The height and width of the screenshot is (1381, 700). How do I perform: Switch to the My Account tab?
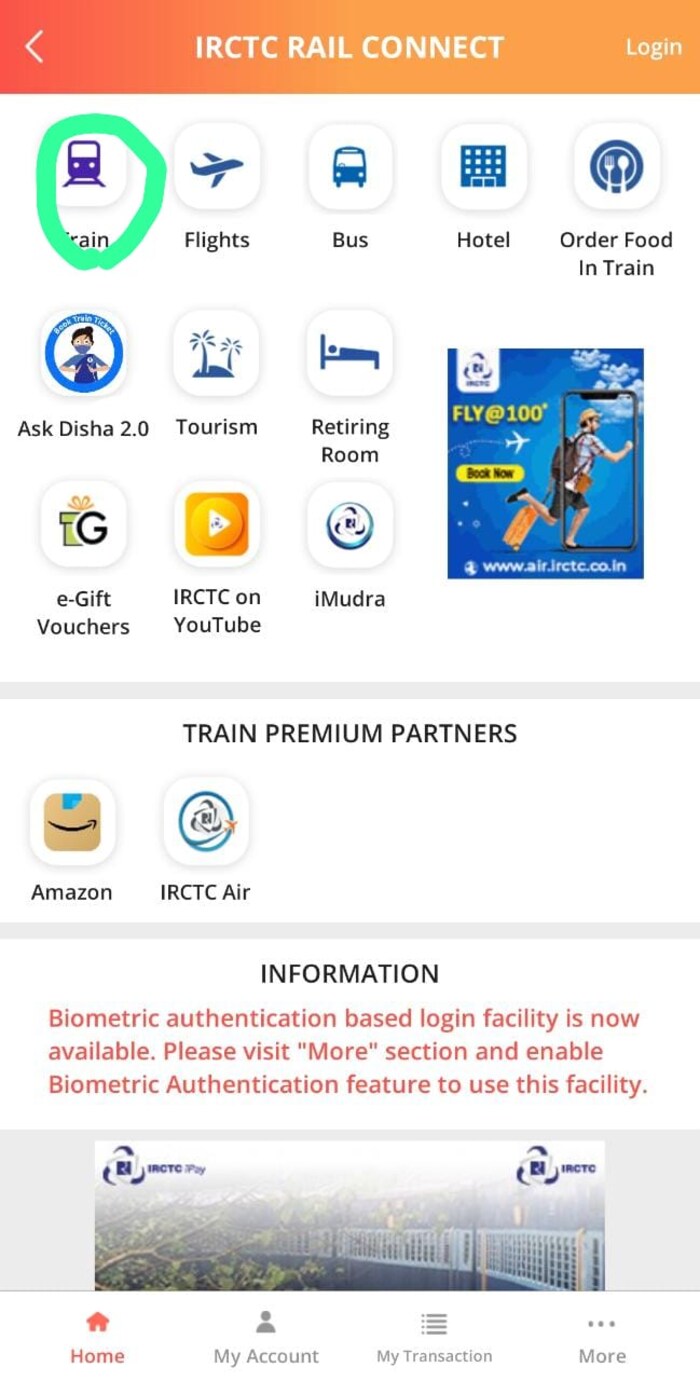click(266, 1338)
